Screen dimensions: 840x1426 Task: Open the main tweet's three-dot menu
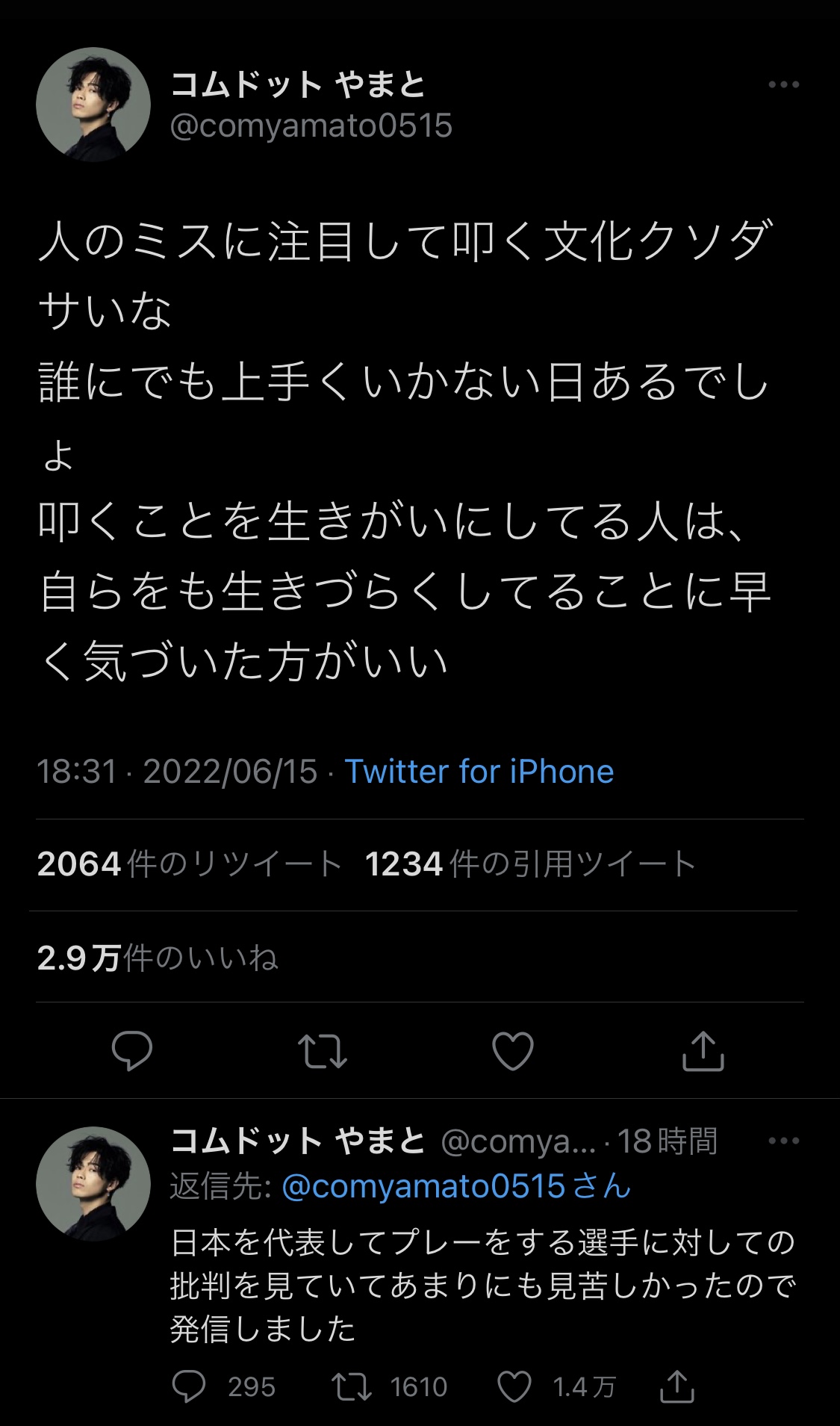pos(783,85)
